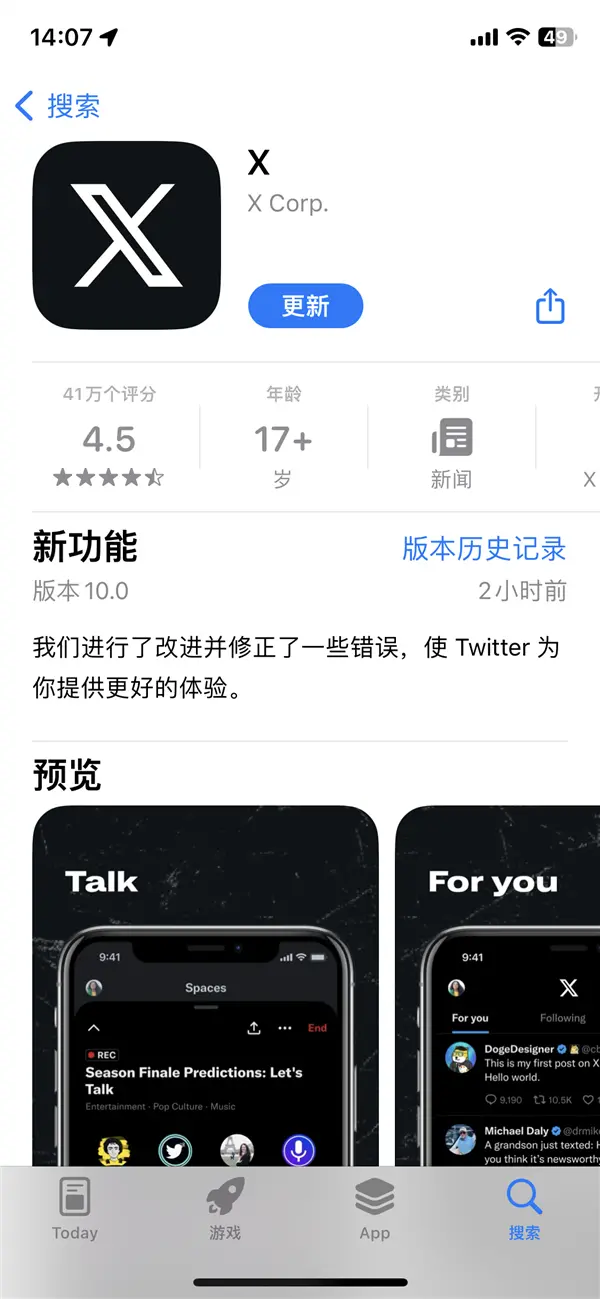
Task: Select the 搜索 tab
Action: click(524, 1208)
